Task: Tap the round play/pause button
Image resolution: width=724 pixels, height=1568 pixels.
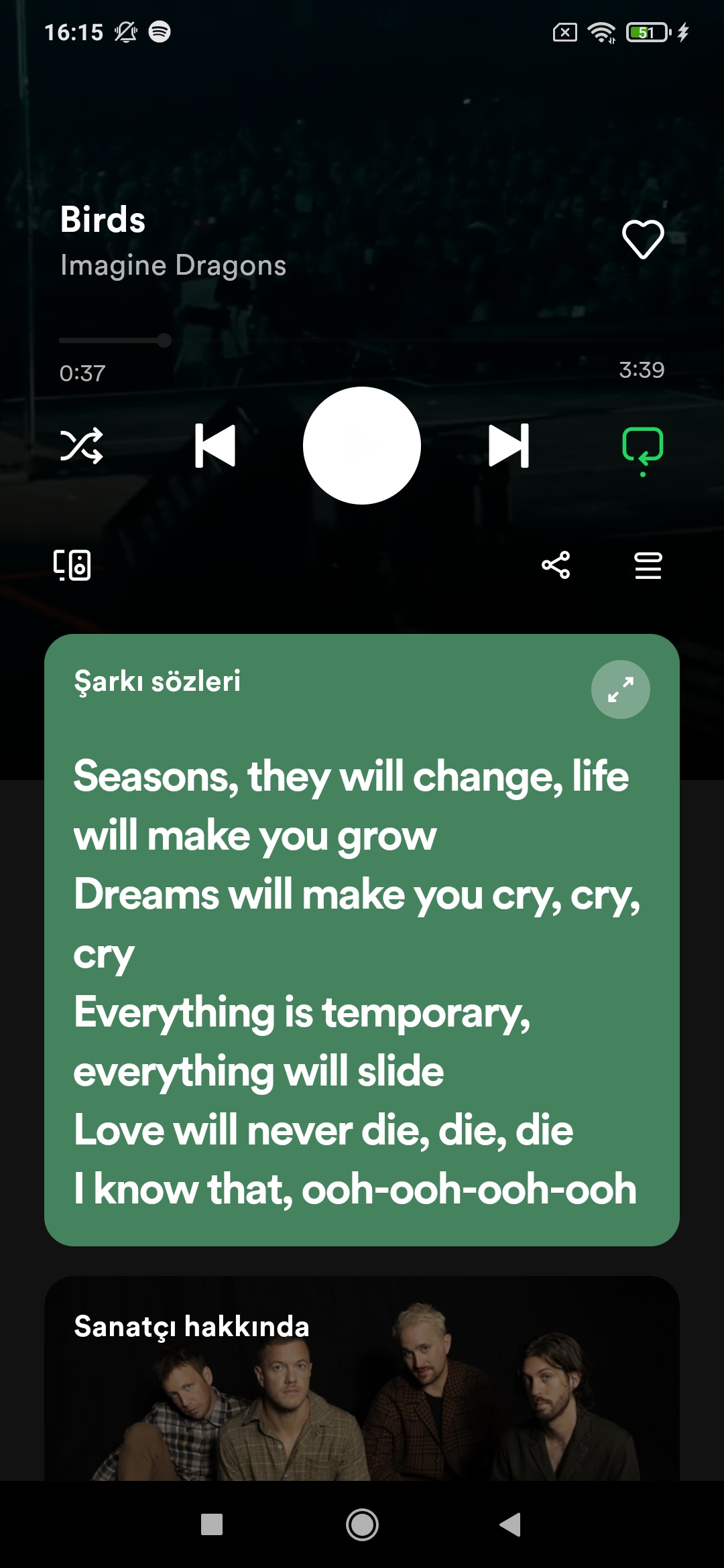Action: (362, 446)
